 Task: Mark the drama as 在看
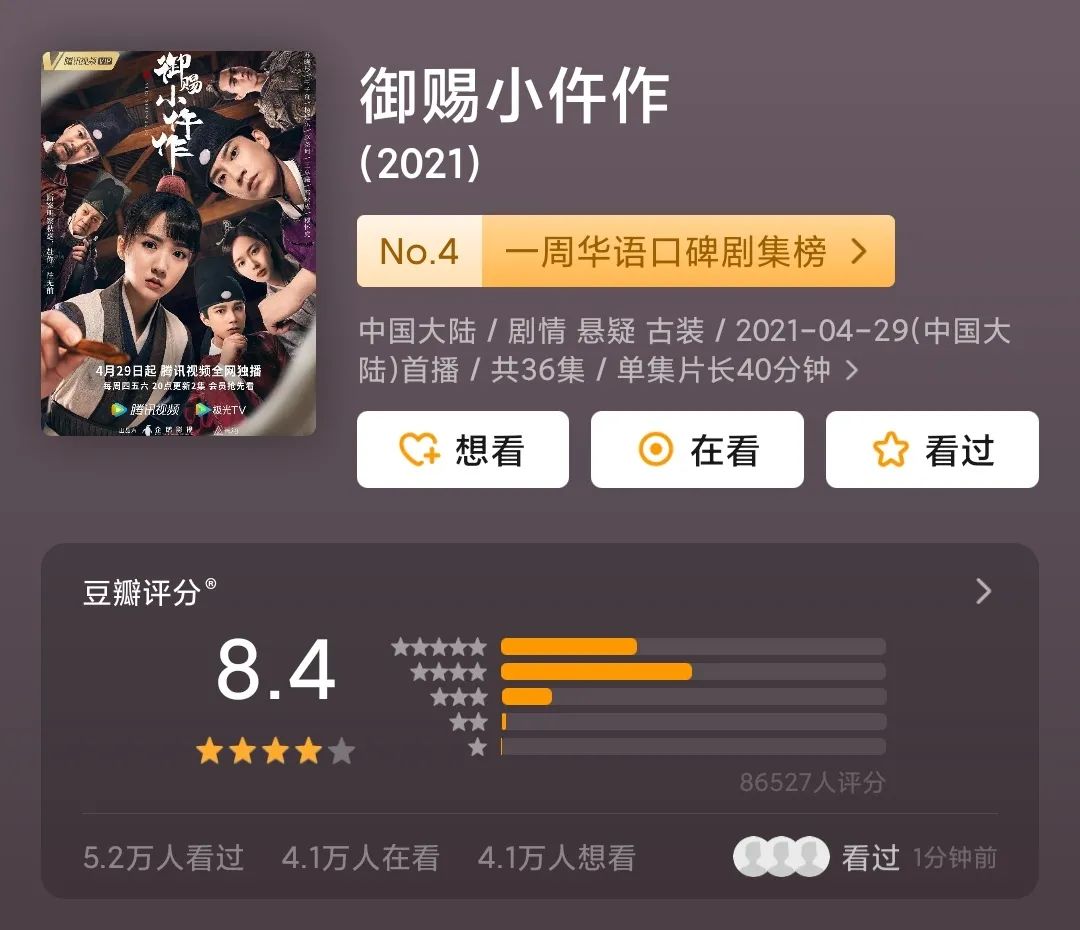[x=697, y=450]
